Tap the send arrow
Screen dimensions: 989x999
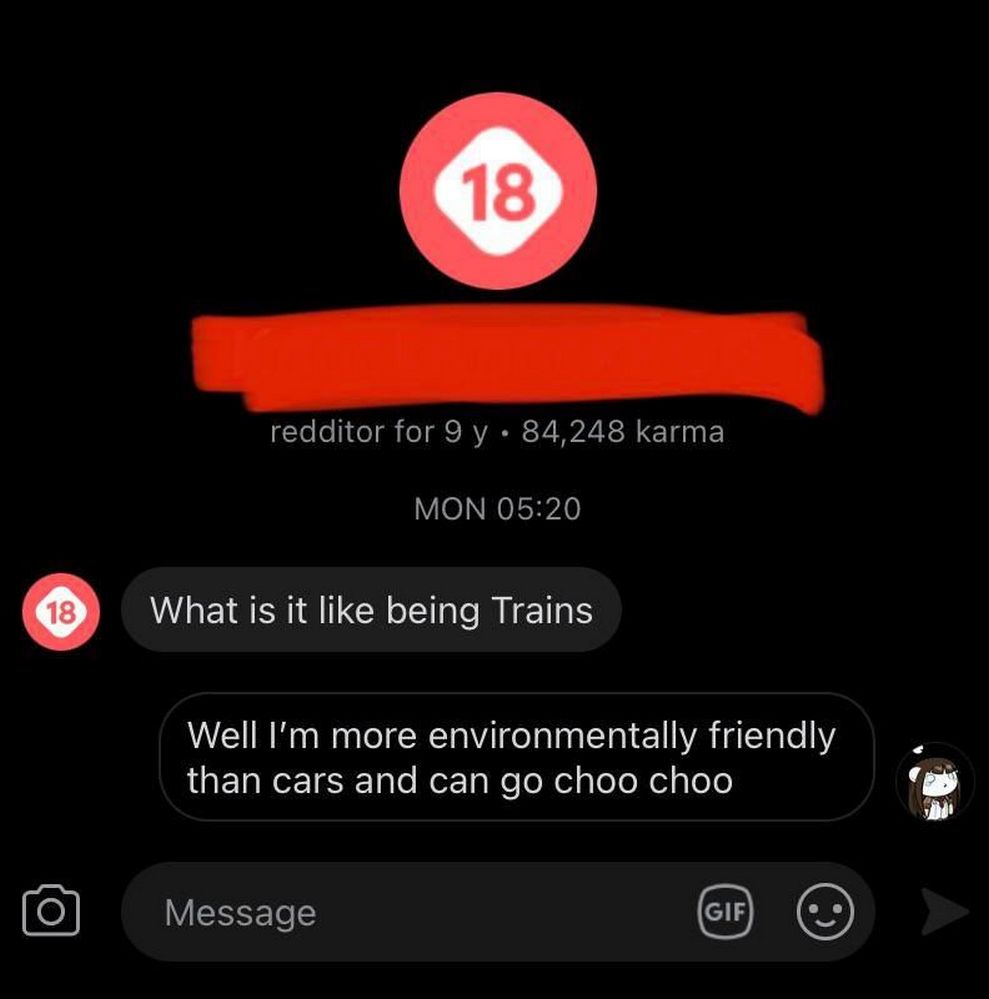(x=943, y=912)
